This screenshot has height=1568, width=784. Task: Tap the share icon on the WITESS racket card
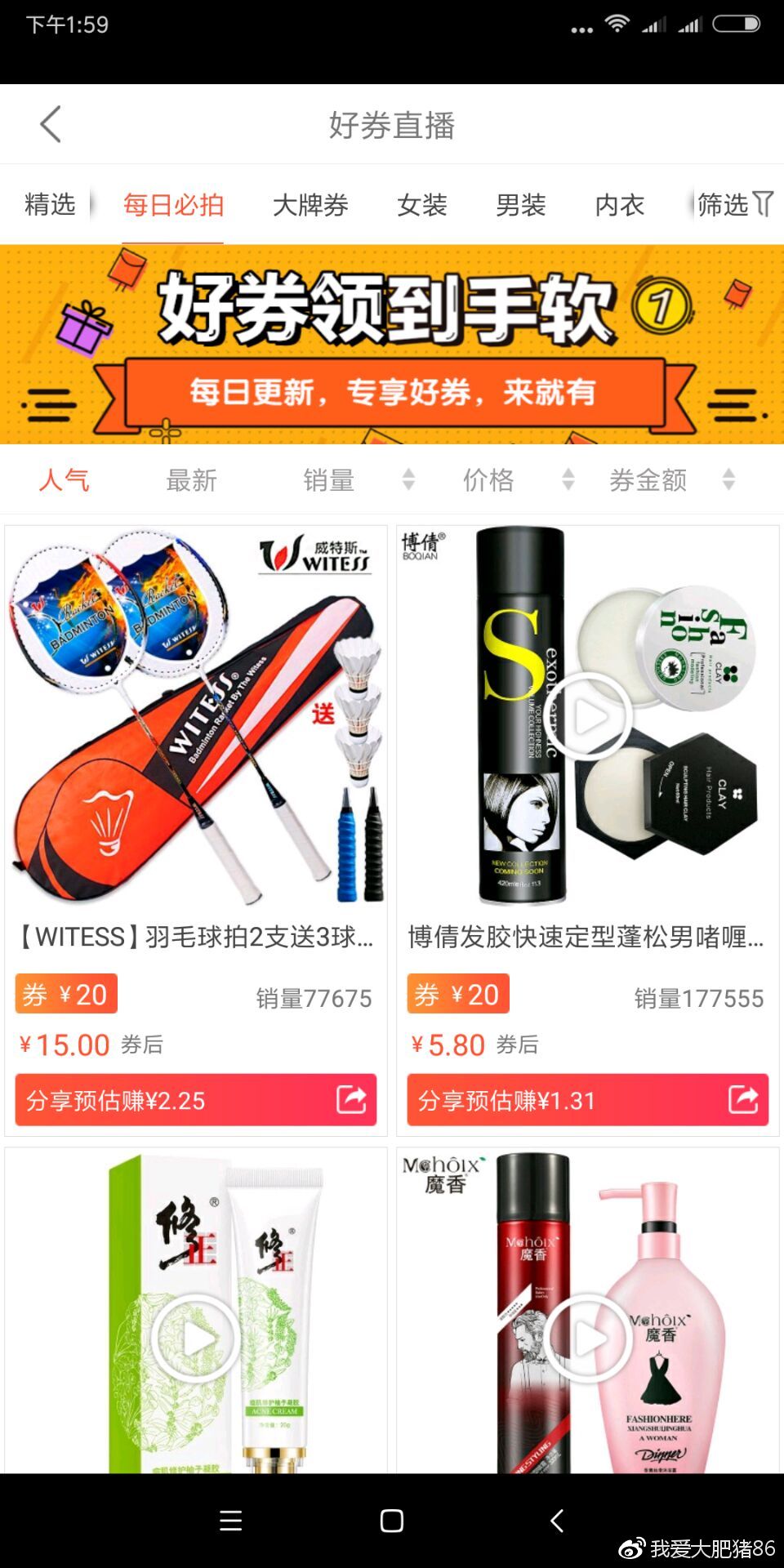tap(352, 1098)
